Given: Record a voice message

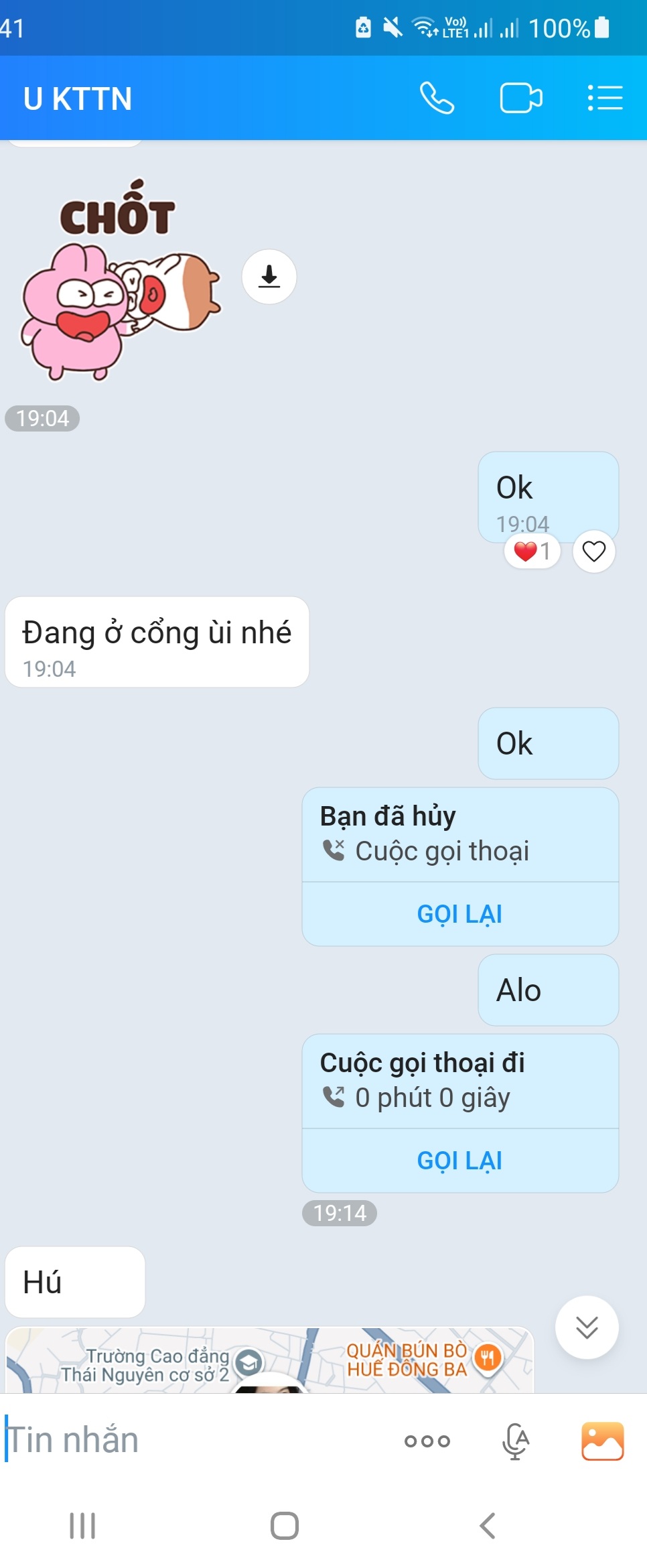Looking at the screenshot, I should (x=515, y=1440).
